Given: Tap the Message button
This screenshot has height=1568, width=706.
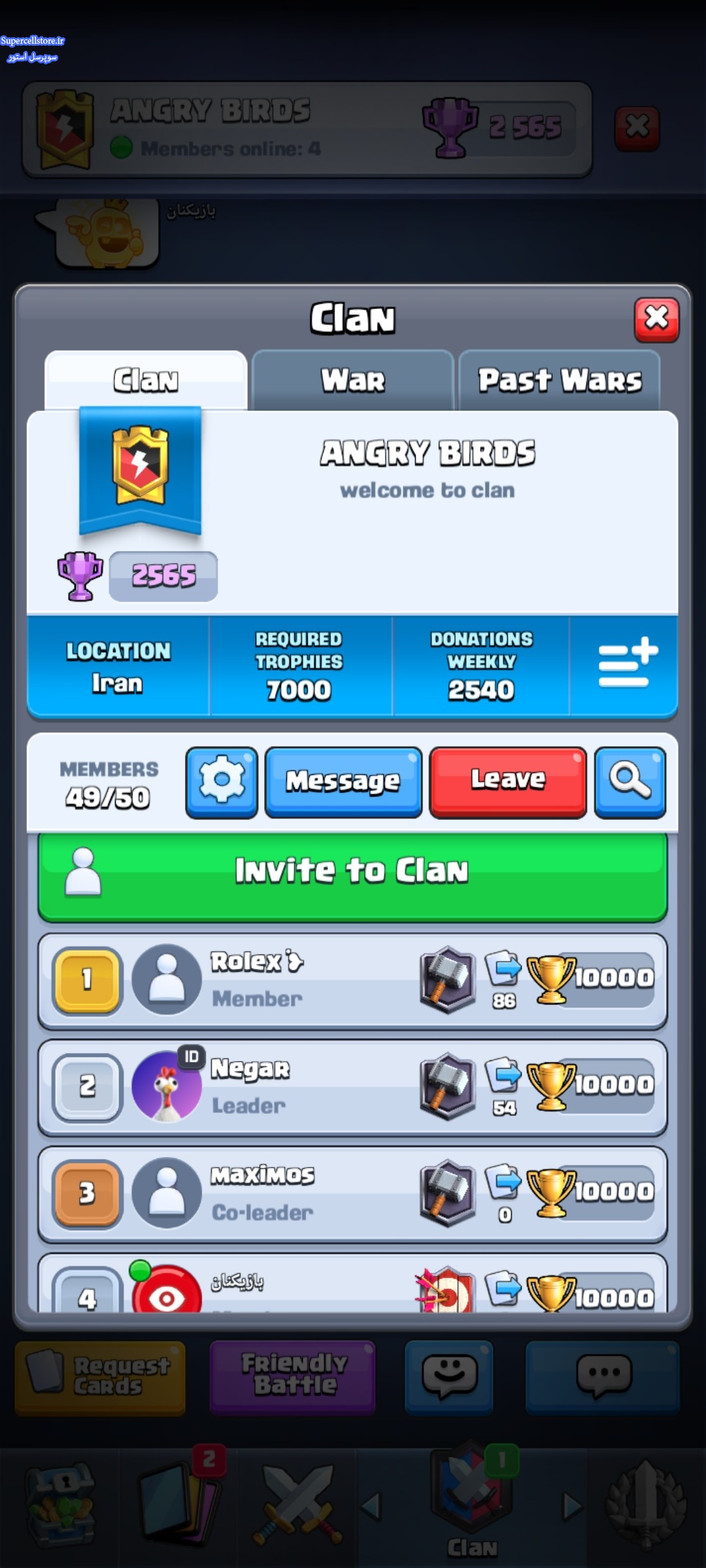Looking at the screenshot, I should coord(343,782).
